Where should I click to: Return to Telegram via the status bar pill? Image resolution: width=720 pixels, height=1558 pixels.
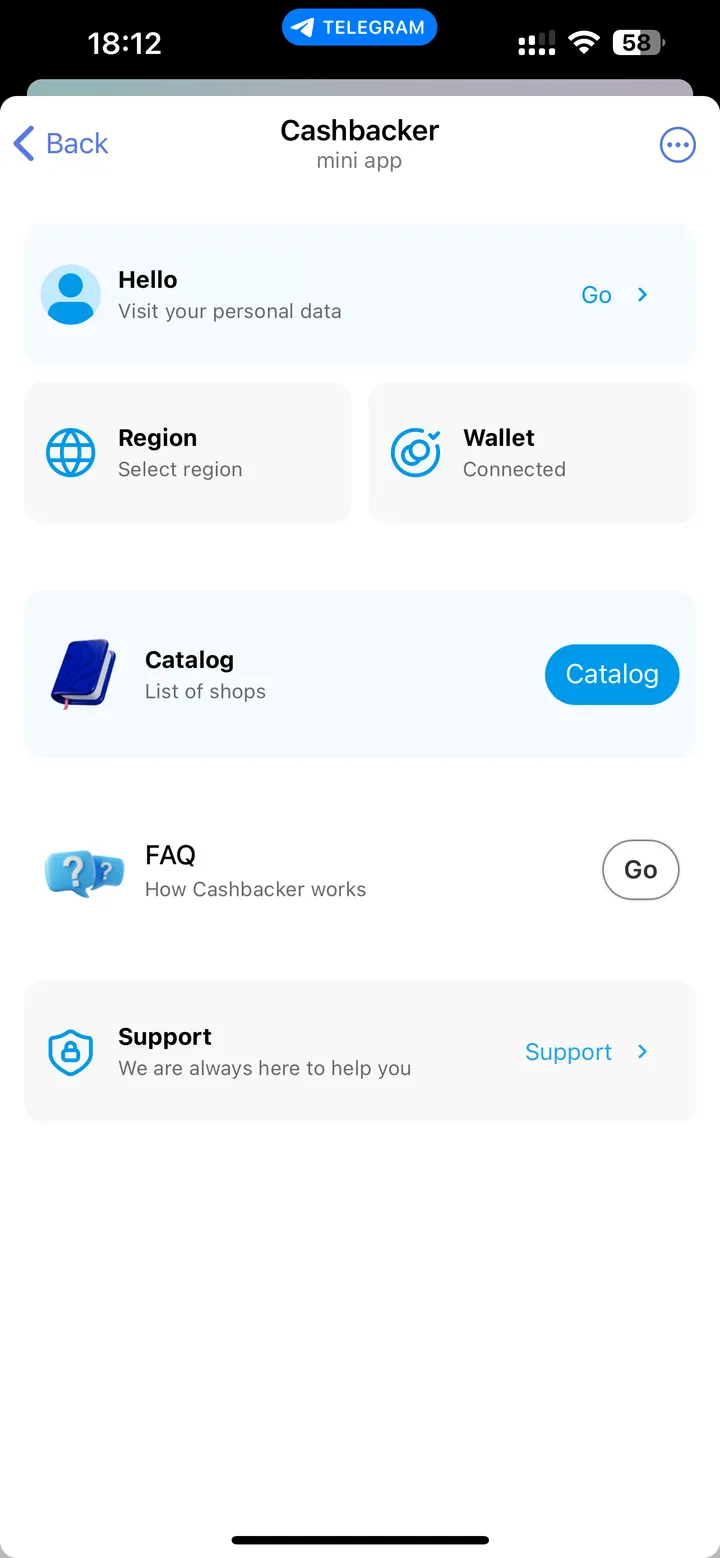coord(359,28)
